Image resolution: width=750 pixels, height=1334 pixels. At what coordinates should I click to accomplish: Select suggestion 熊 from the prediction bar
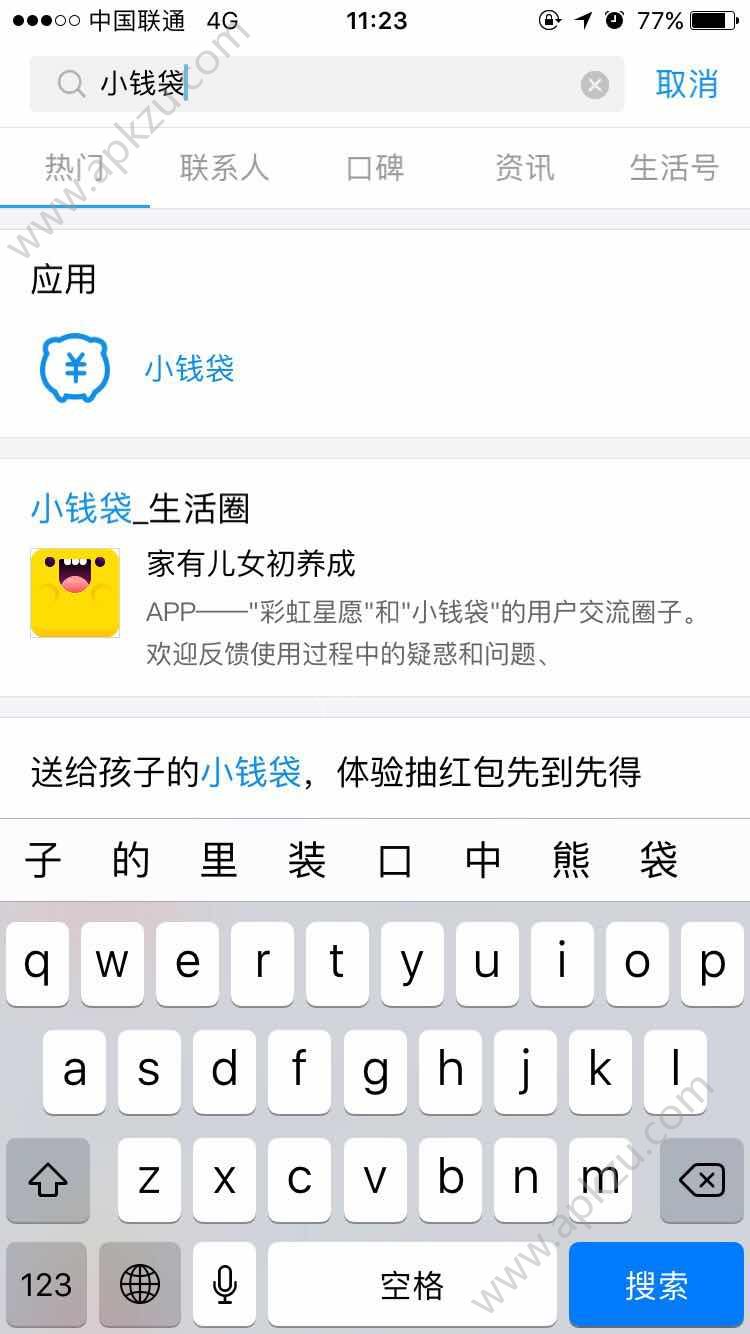coord(570,858)
